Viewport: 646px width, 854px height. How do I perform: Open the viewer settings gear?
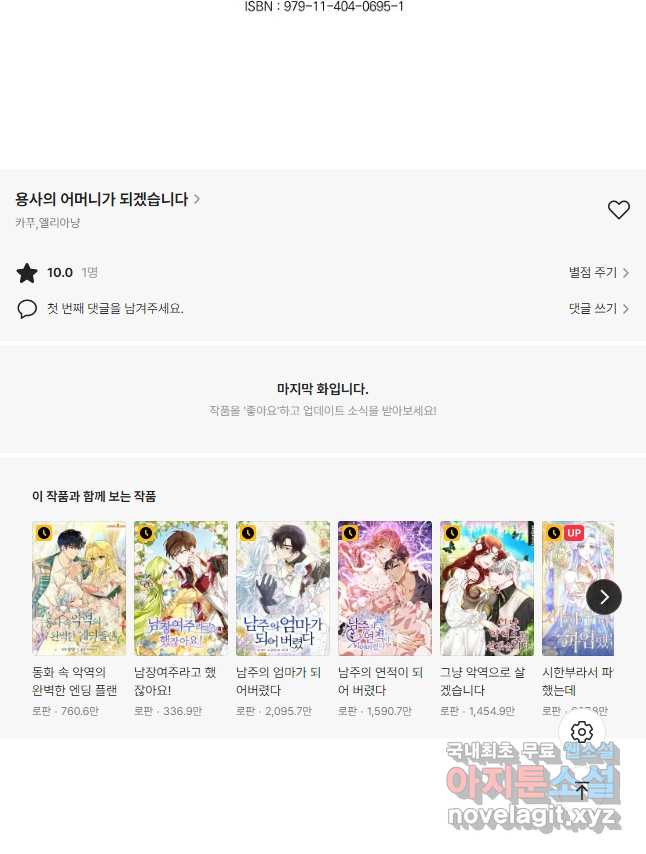click(582, 732)
